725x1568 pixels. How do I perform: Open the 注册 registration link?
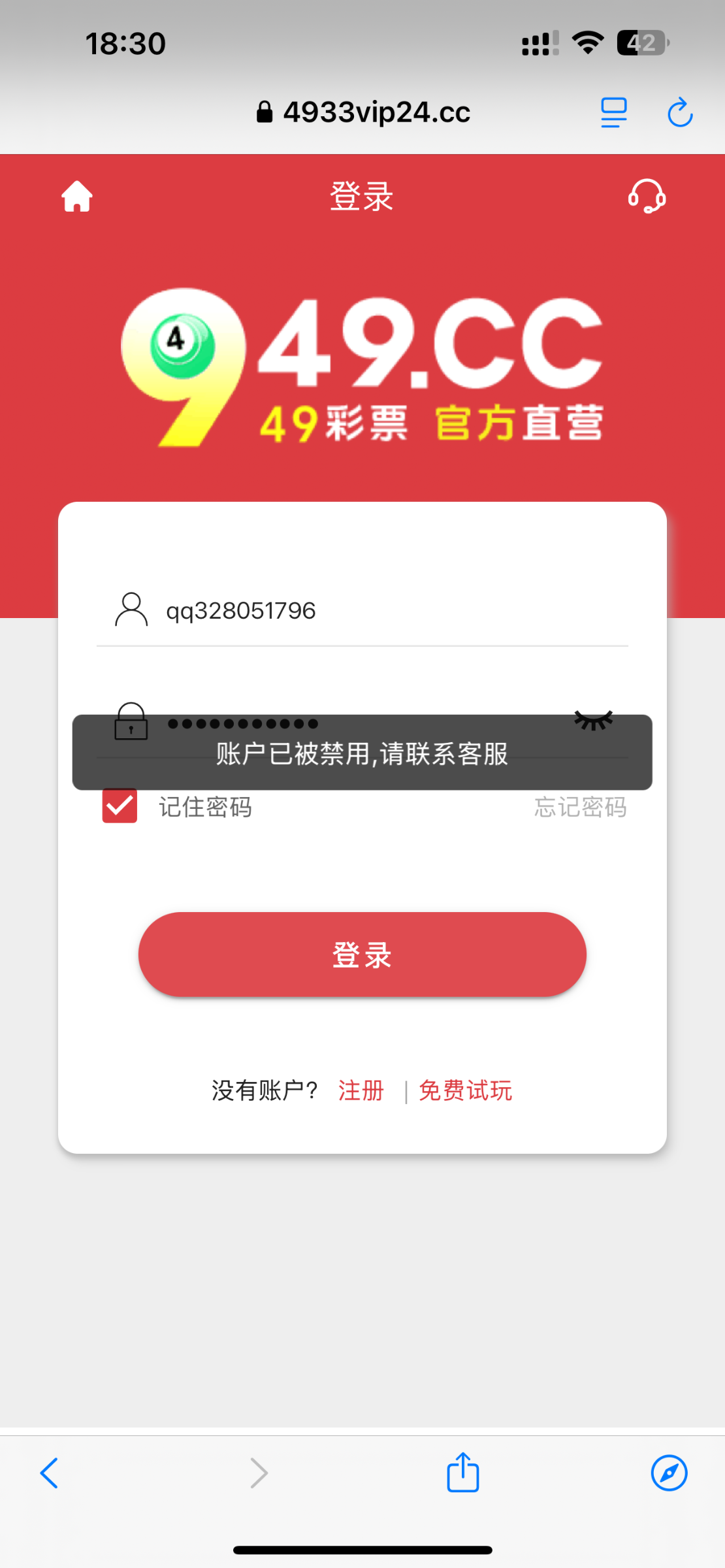pos(361,1090)
